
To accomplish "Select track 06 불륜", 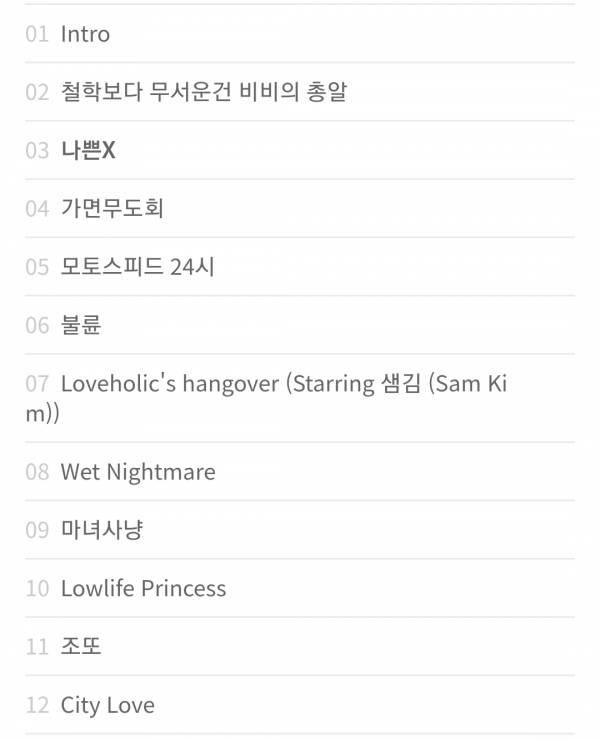I will (81, 325).
